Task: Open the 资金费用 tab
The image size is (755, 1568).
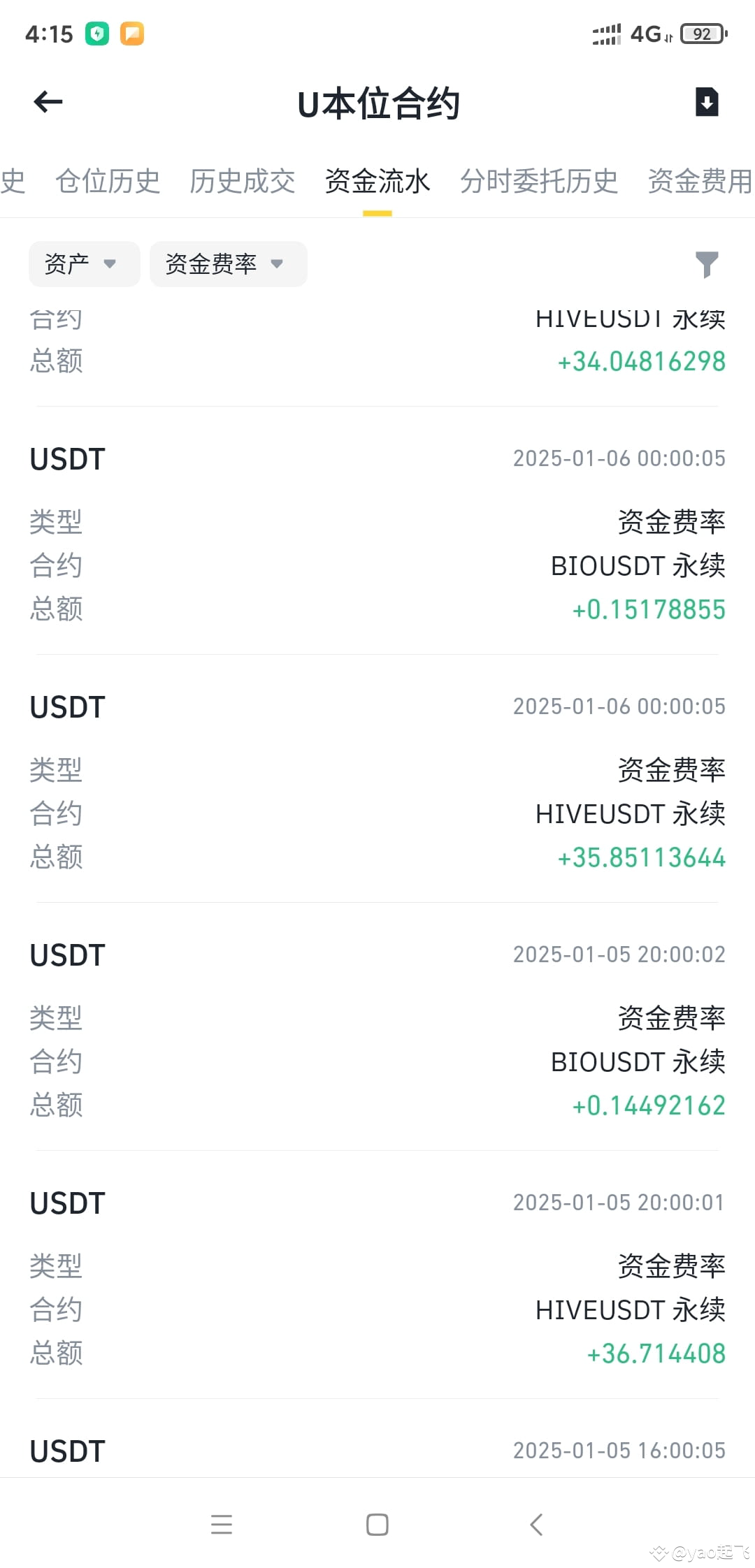Action: click(x=700, y=181)
